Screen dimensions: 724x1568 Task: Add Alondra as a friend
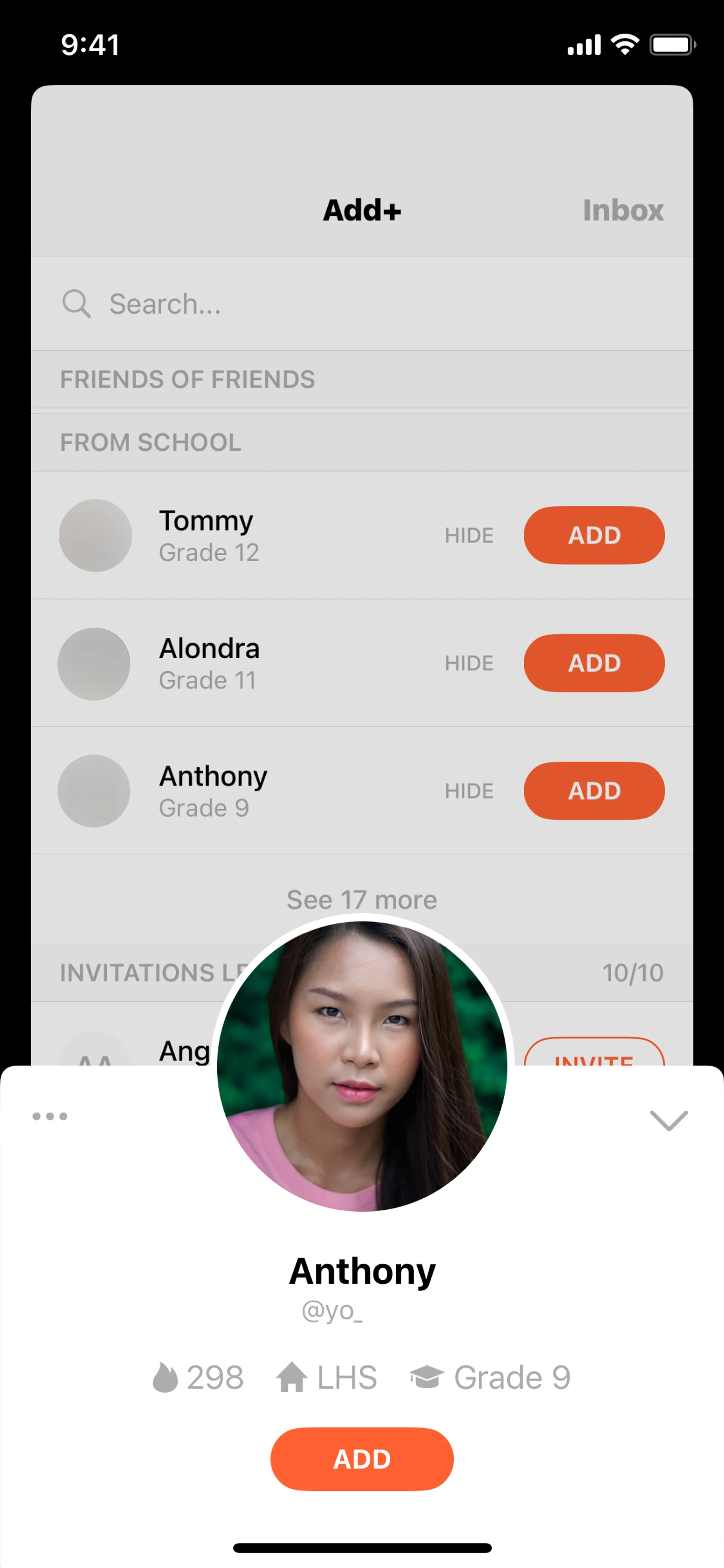tap(593, 663)
